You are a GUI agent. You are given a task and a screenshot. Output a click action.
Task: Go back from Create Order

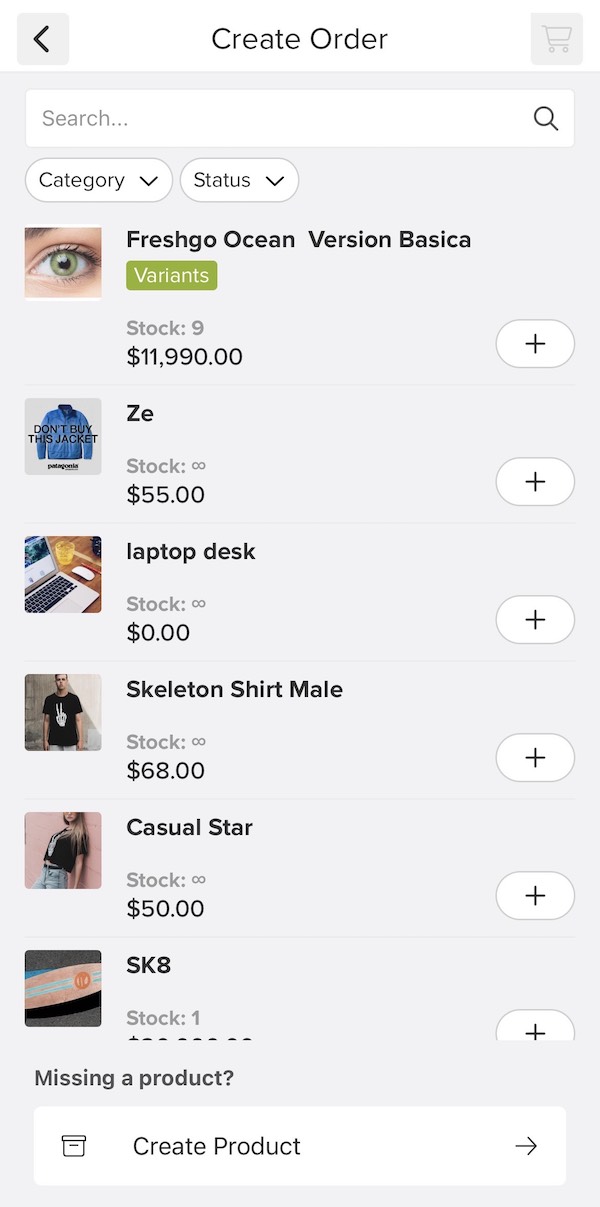42,39
